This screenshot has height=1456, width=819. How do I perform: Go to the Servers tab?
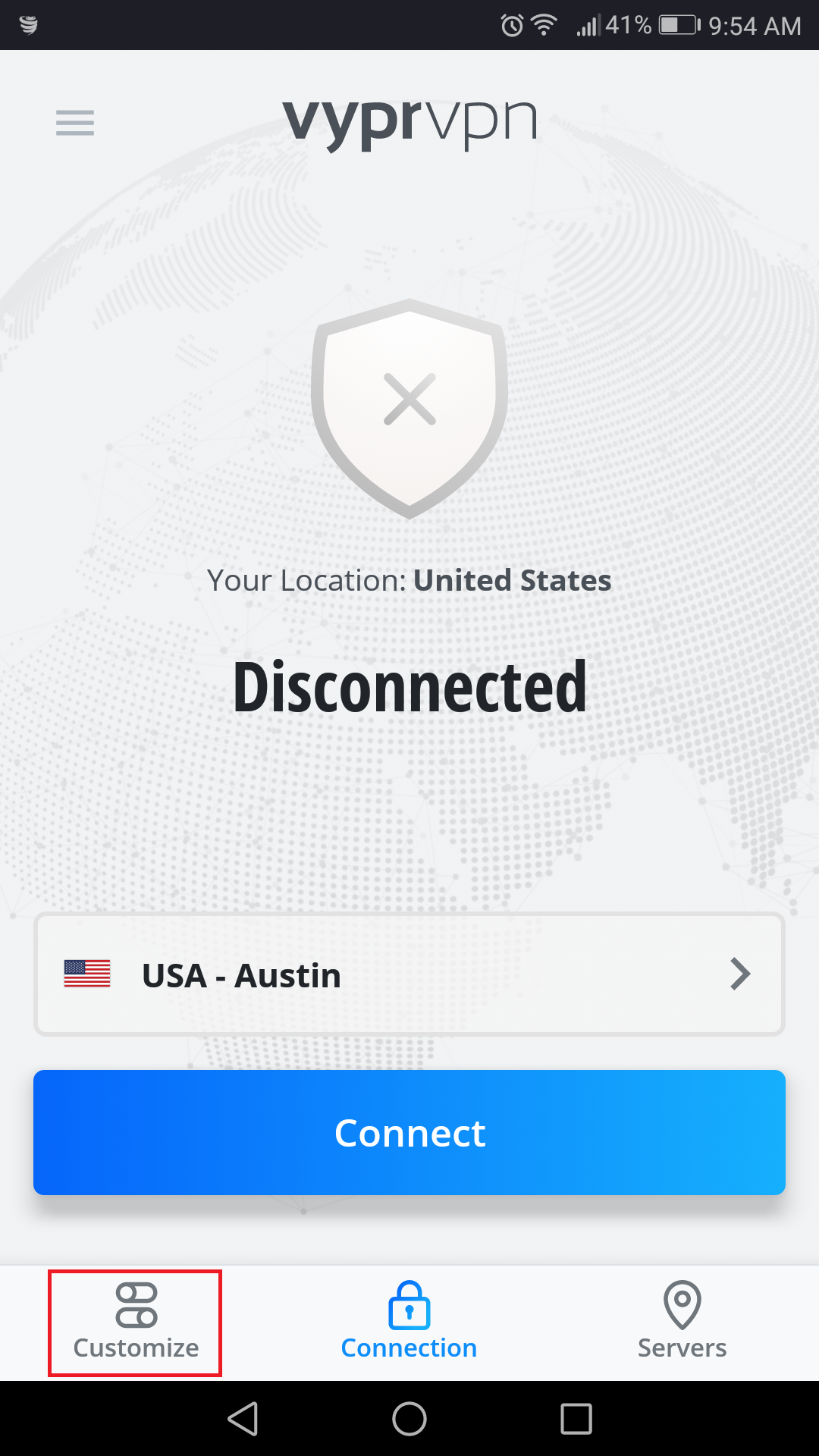[682, 1323]
